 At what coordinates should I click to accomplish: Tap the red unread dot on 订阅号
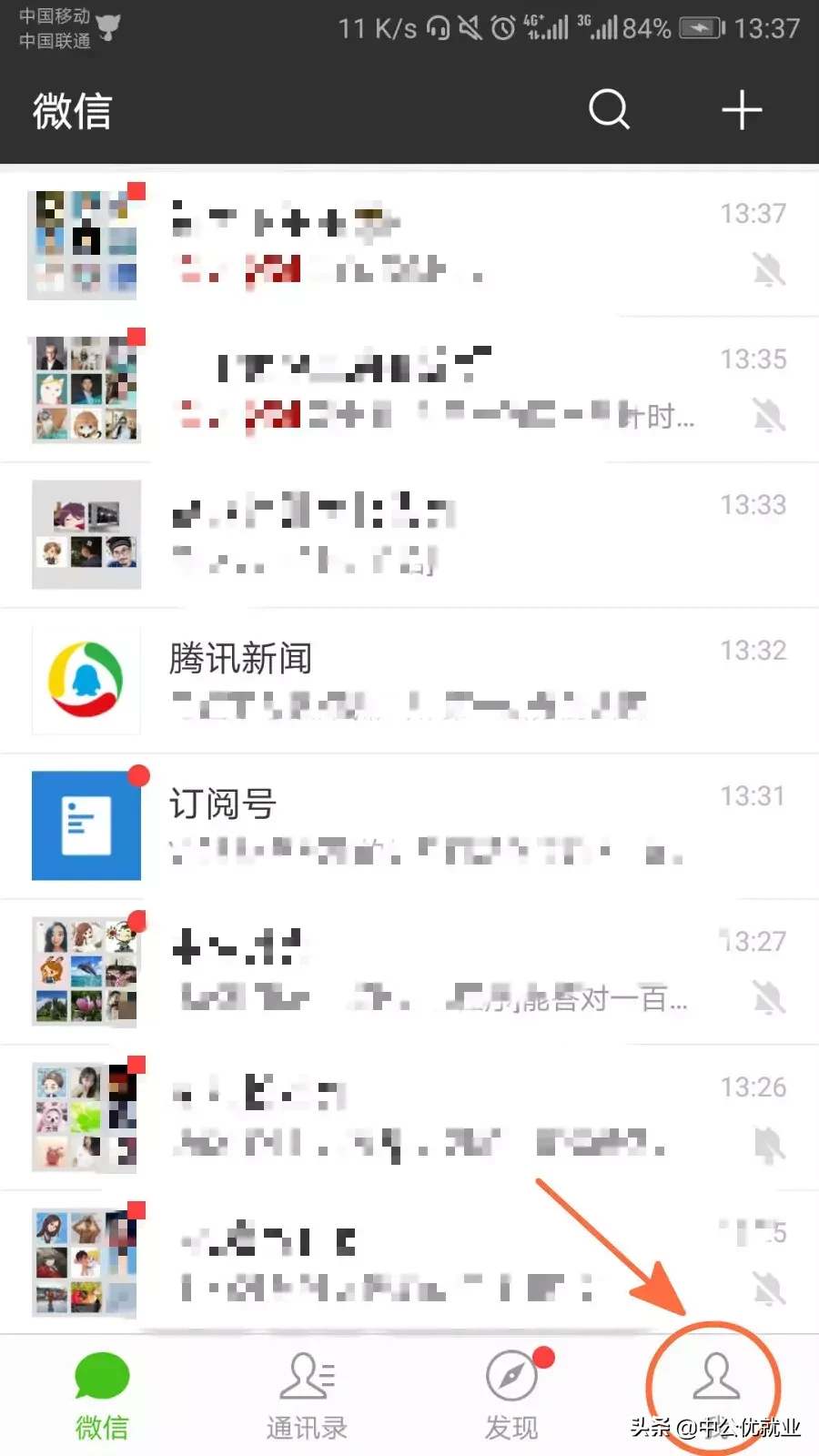click(x=139, y=774)
